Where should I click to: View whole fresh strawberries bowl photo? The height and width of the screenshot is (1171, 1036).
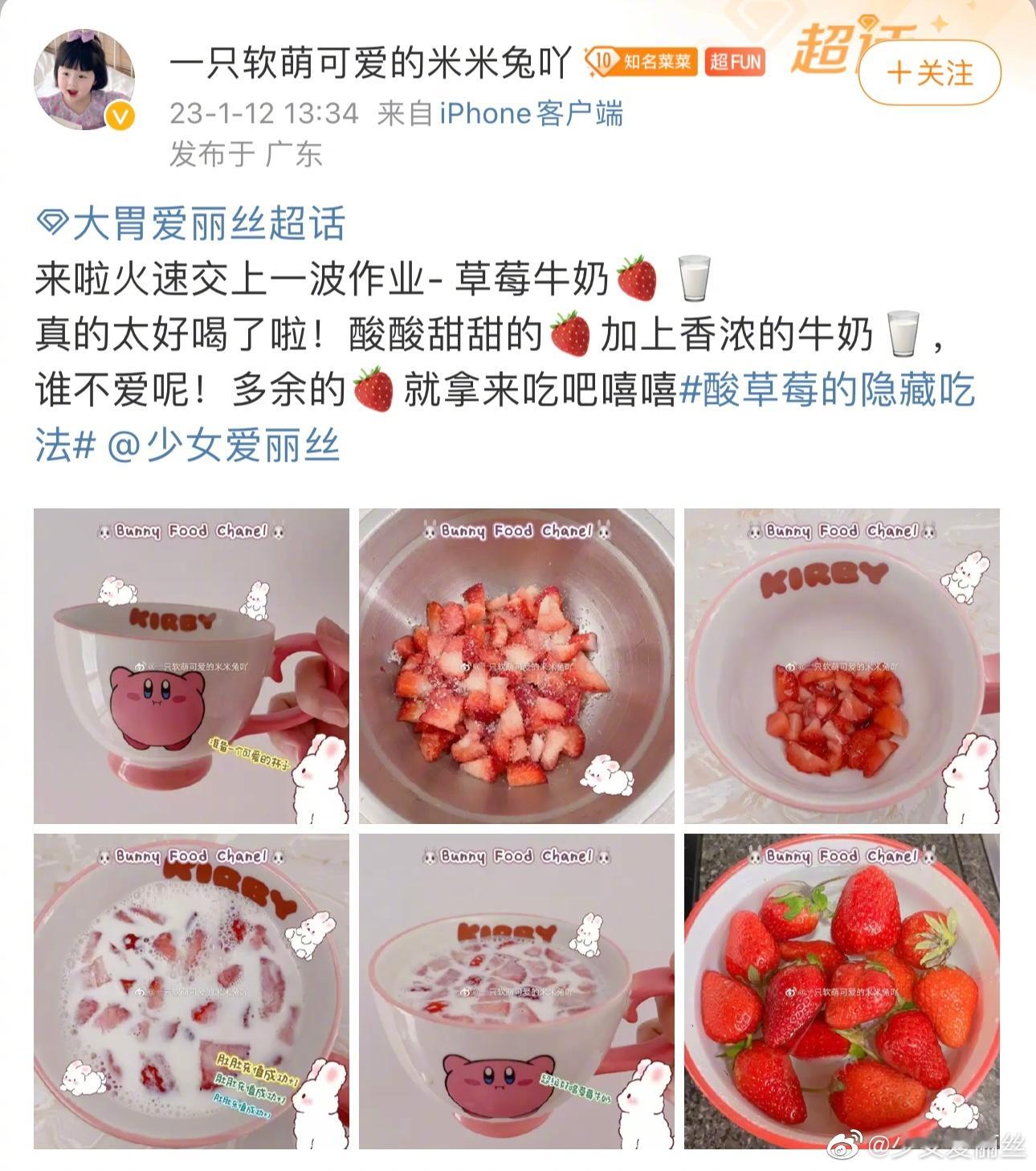pos(842,991)
